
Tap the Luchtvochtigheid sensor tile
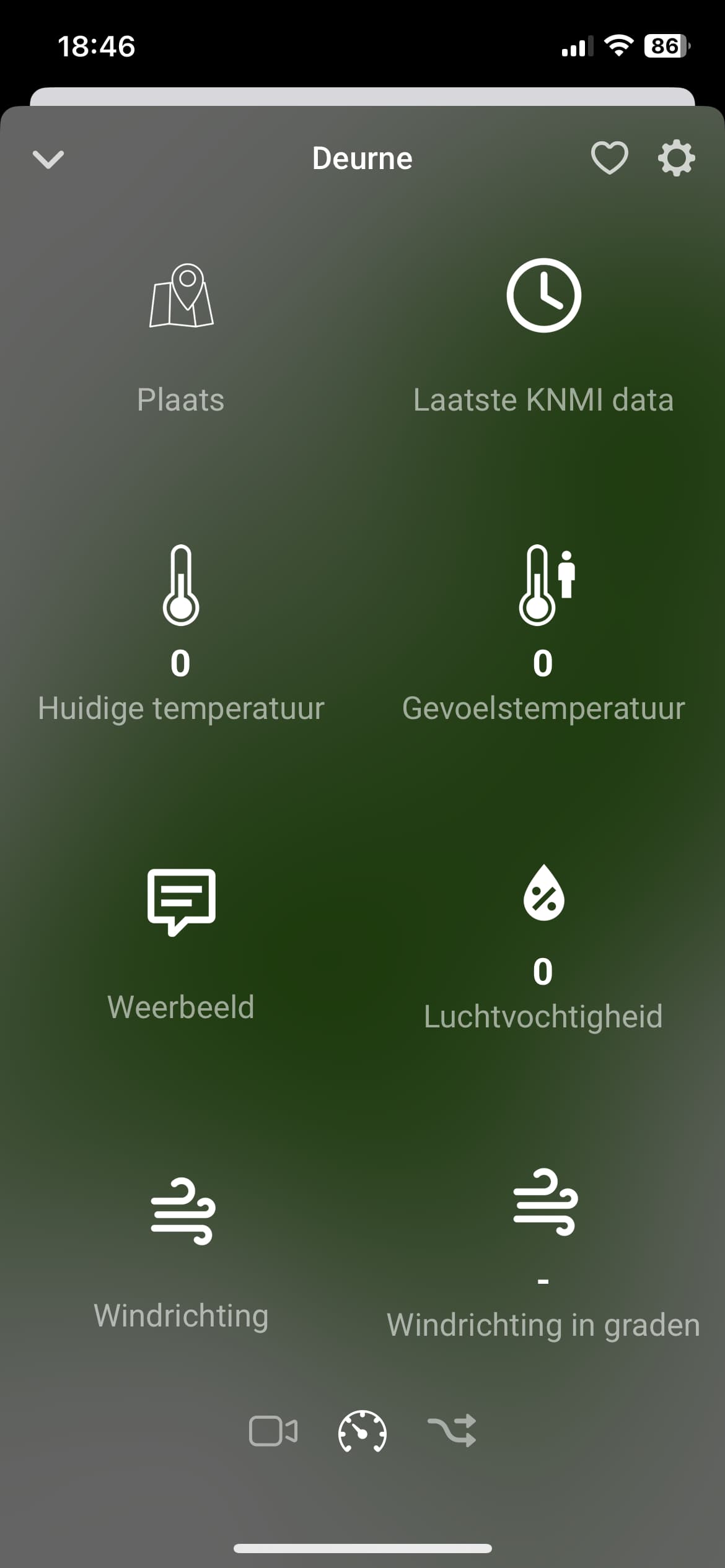pyautogui.click(x=543, y=947)
